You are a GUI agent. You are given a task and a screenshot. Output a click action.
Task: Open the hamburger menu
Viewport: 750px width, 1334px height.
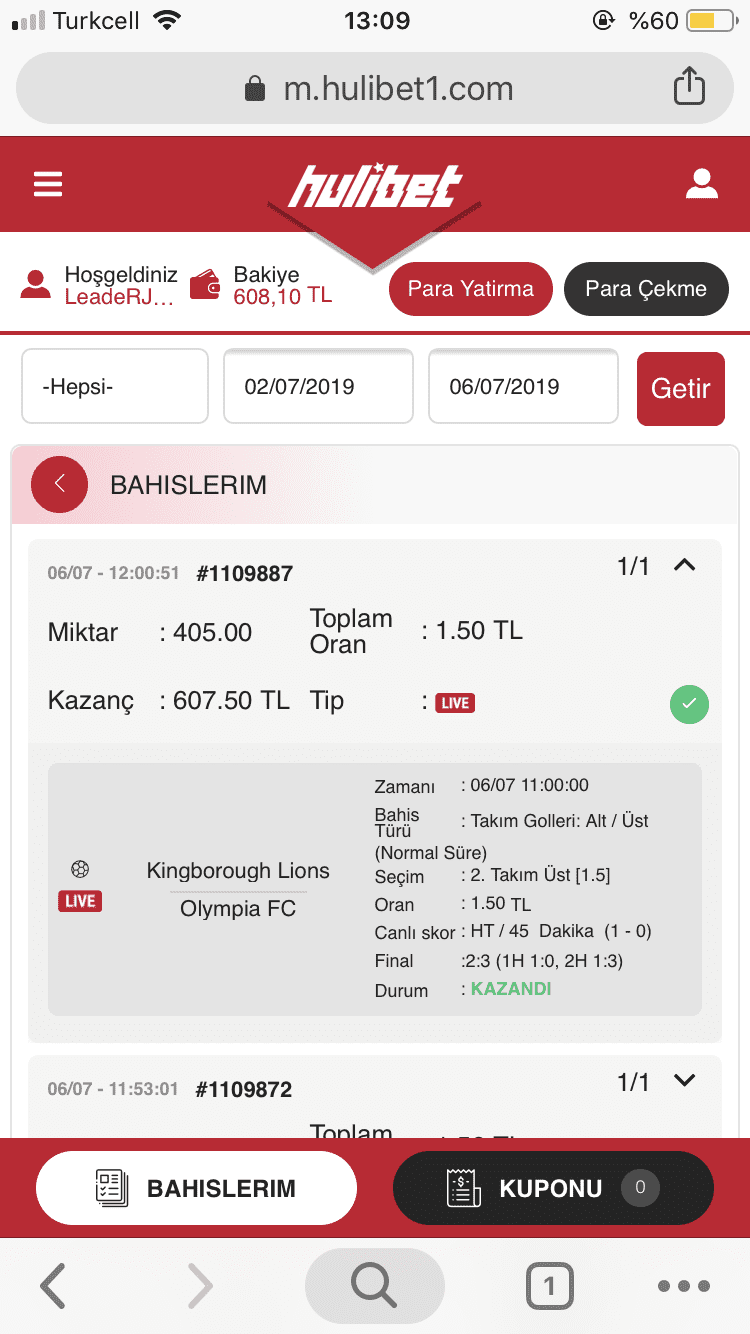[48, 184]
